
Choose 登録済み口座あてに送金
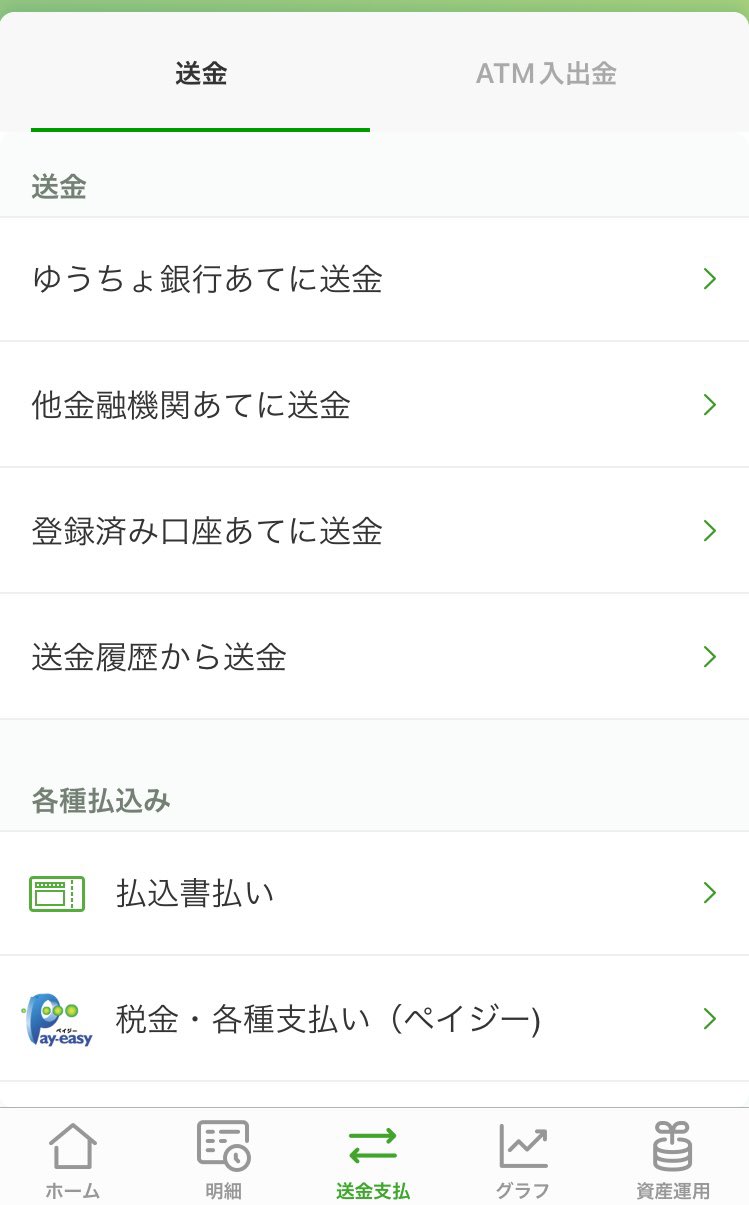click(x=374, y=531)
